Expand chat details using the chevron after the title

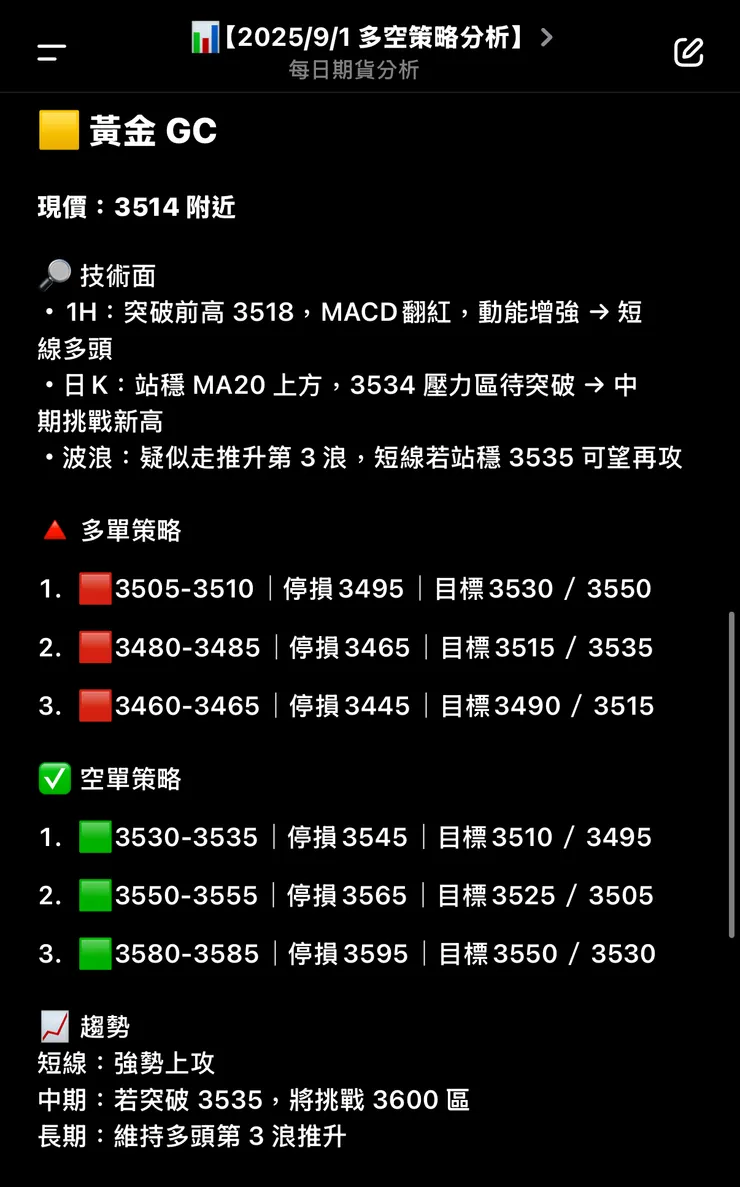(x=546, y=37)
